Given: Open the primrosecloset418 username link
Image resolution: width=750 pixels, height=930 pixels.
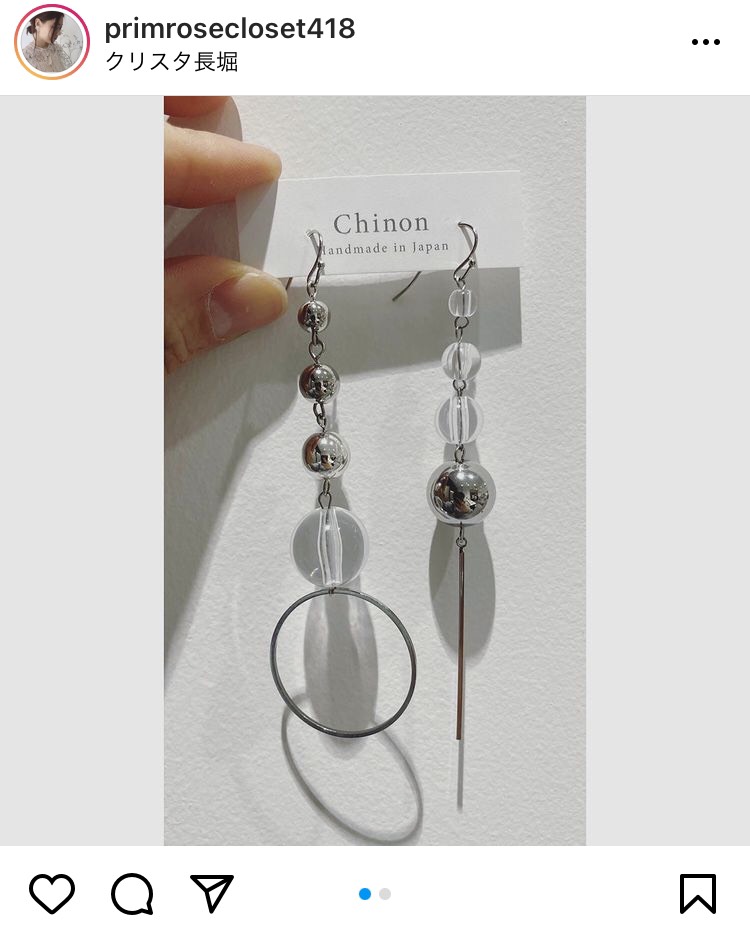Looking at the screenshot, I should tap(229, 29).
